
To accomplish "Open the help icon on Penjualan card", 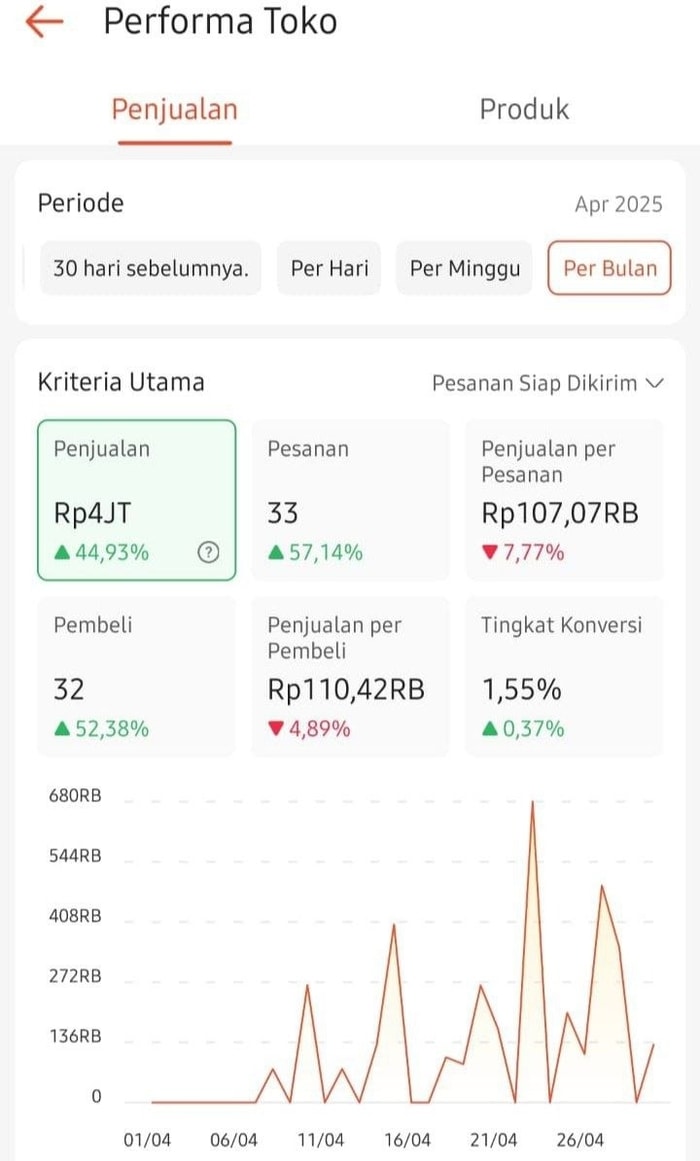I will [208, 552].
